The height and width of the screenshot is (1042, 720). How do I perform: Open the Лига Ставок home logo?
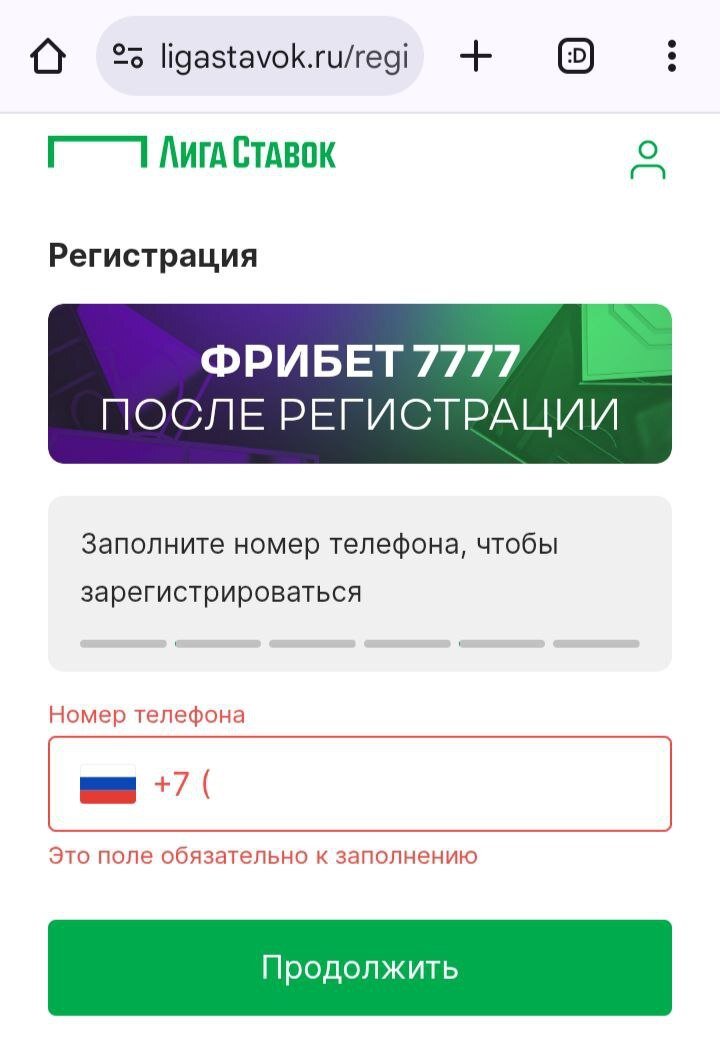[x=192, y=153]
